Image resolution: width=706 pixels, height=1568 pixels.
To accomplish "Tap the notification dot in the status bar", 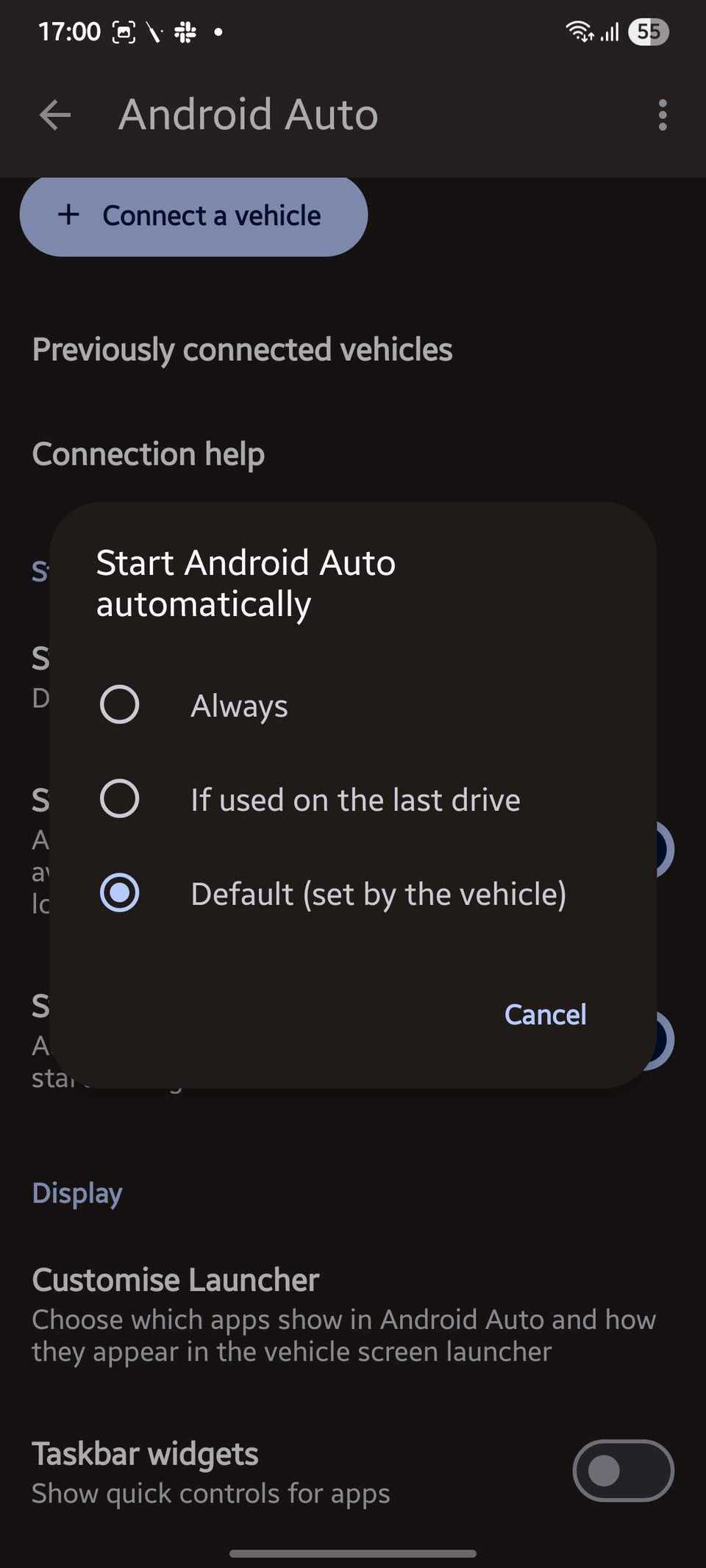I will [x=218, y=31].
